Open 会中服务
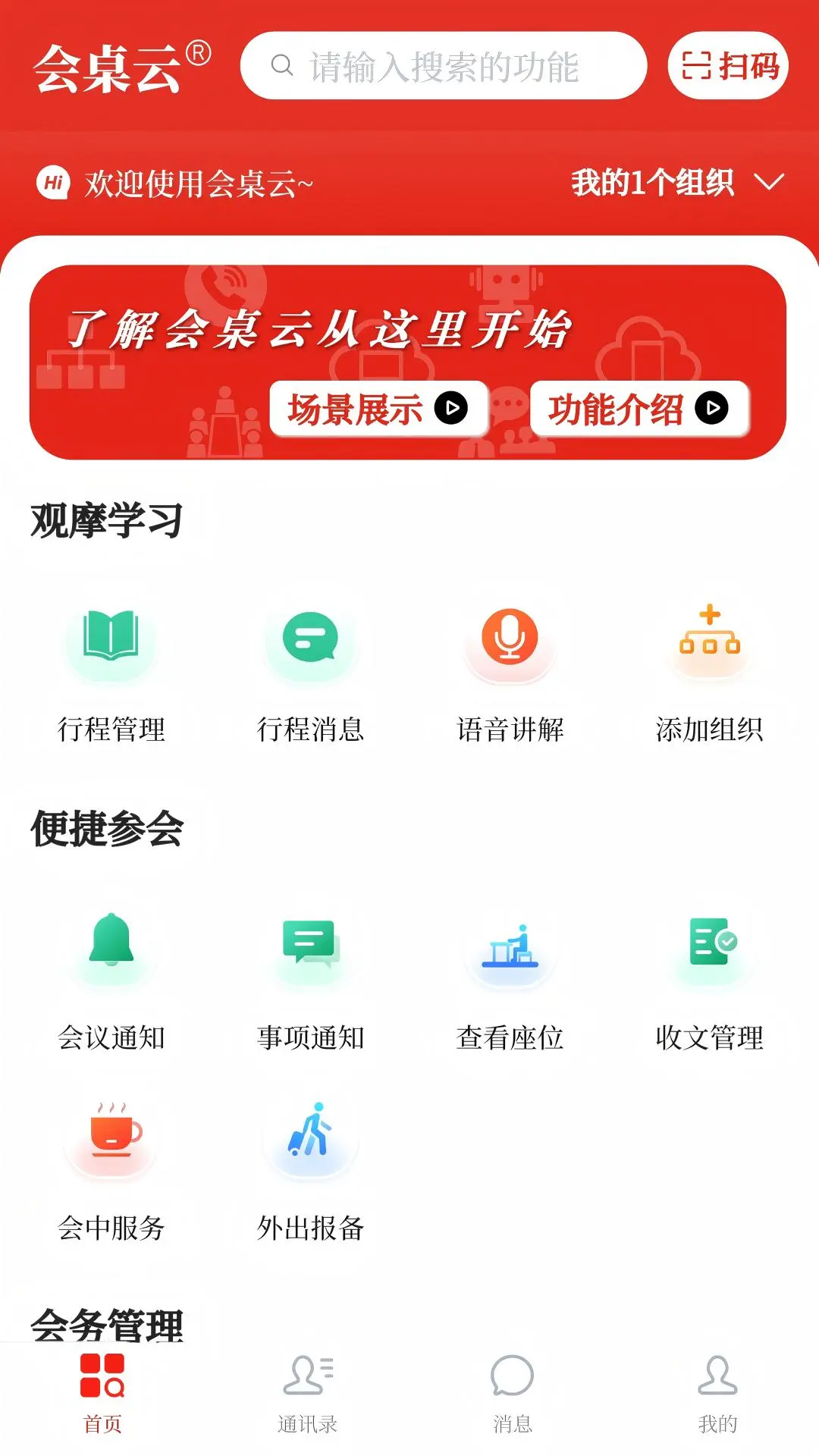Viewport: 819px width, 1456px height. (111, 1168)
